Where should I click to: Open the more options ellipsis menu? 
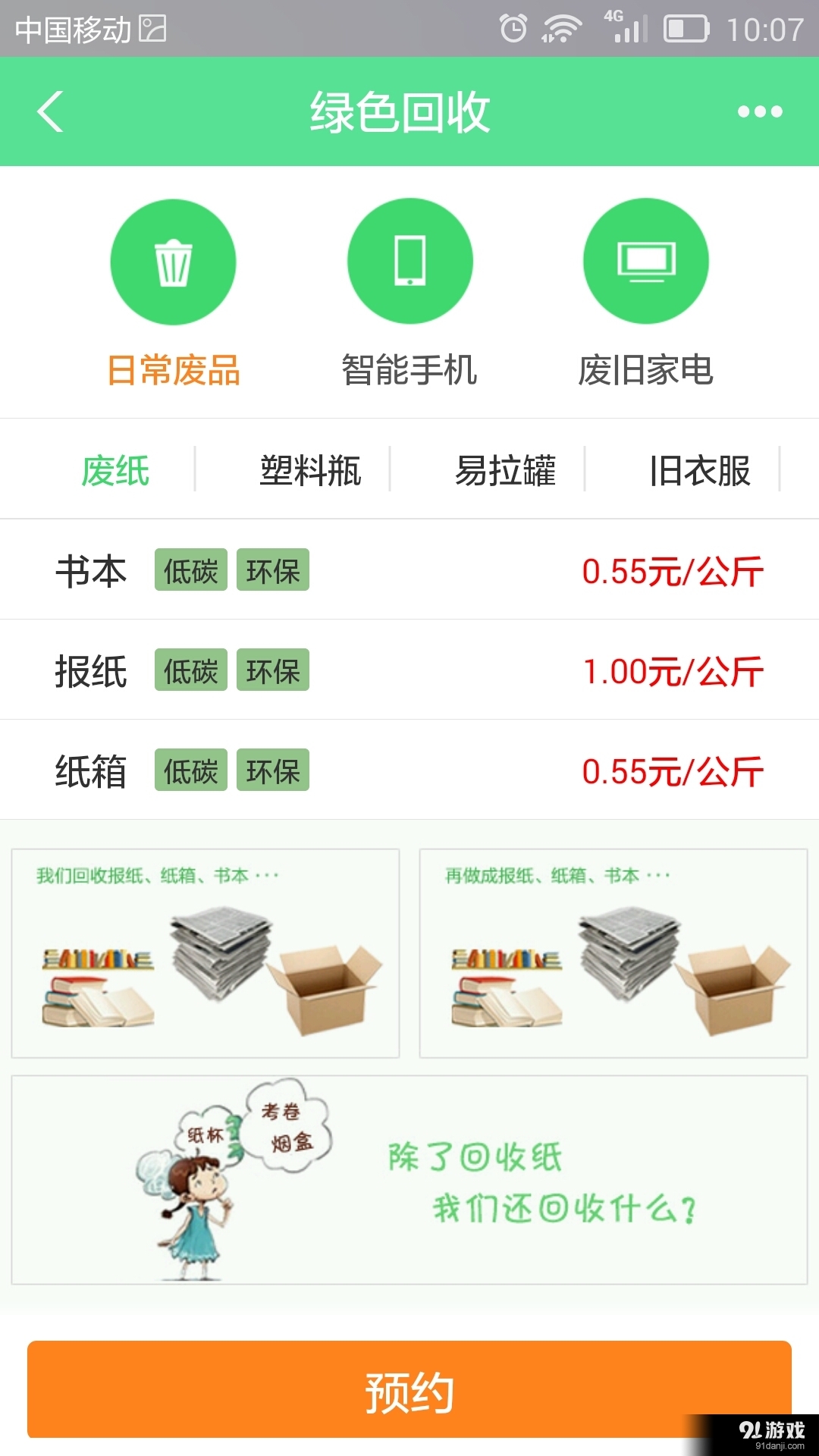coord(761,111)
